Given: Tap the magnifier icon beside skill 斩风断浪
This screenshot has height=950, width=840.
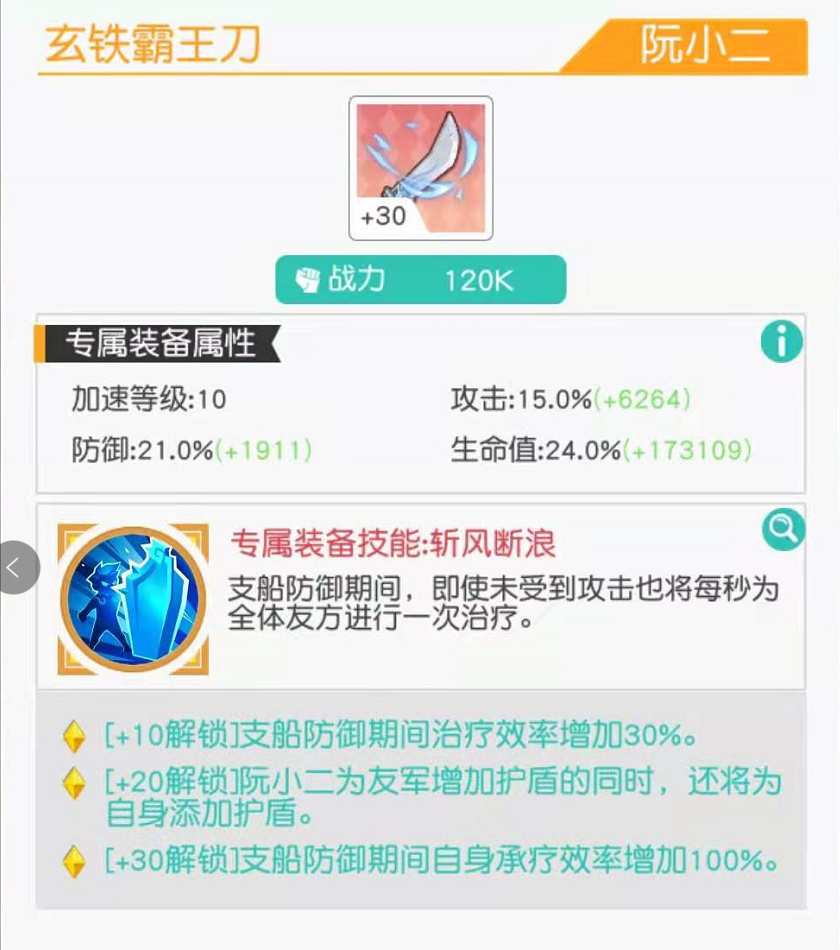Looking at the screenshot, I should (x=781, y=529).
